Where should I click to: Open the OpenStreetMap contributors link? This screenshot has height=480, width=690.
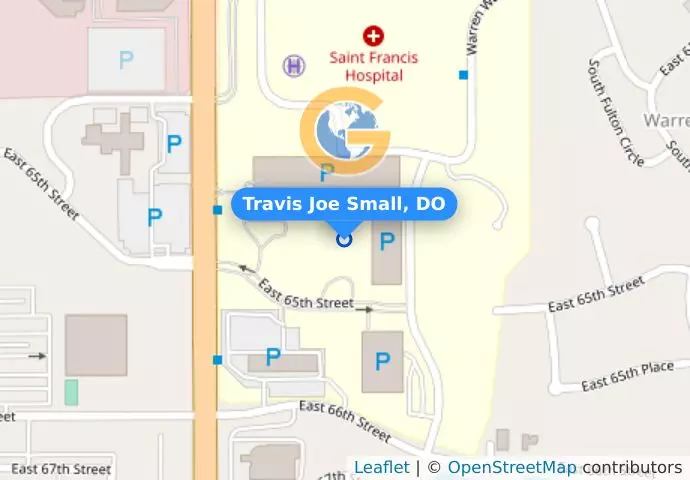(511, 467)
